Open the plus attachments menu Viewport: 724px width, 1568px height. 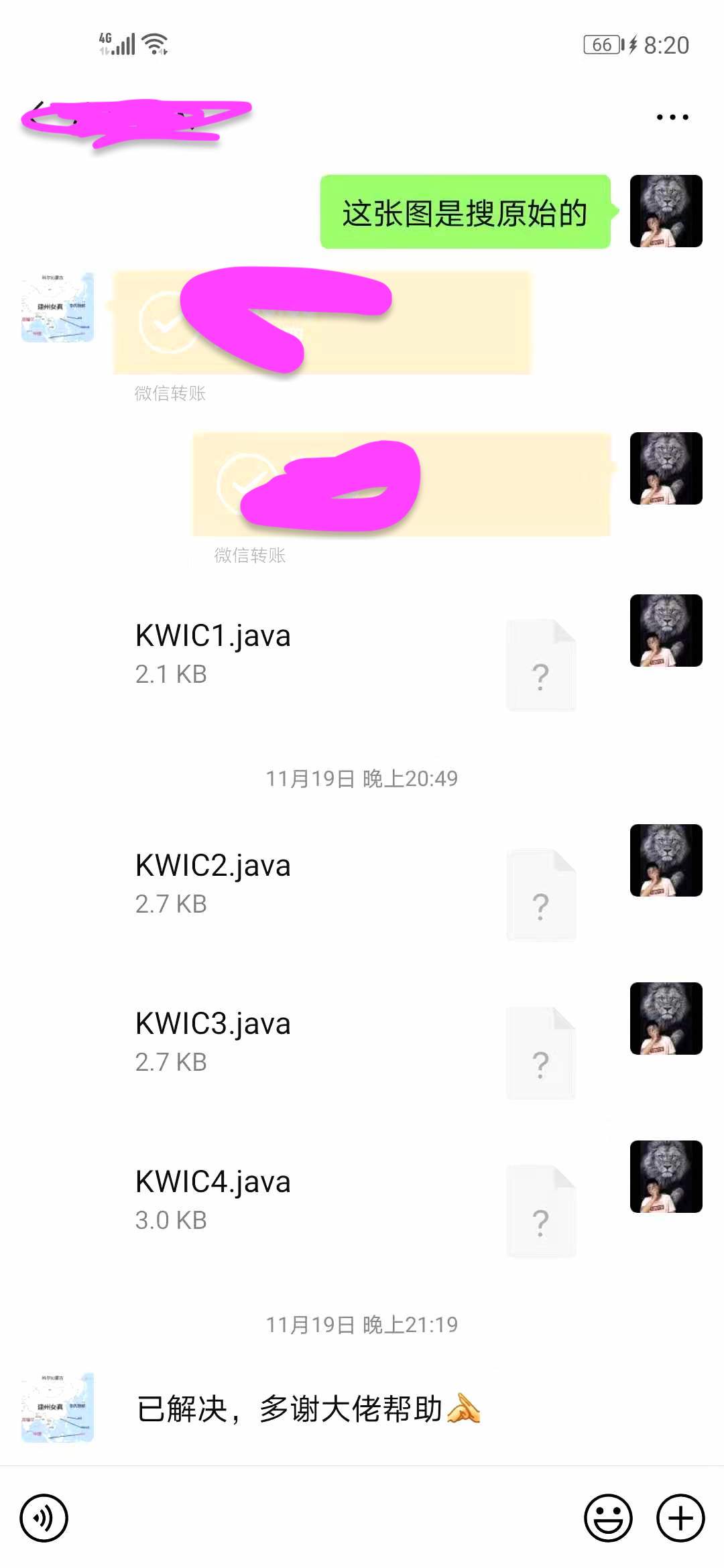tap(680, 1518)
